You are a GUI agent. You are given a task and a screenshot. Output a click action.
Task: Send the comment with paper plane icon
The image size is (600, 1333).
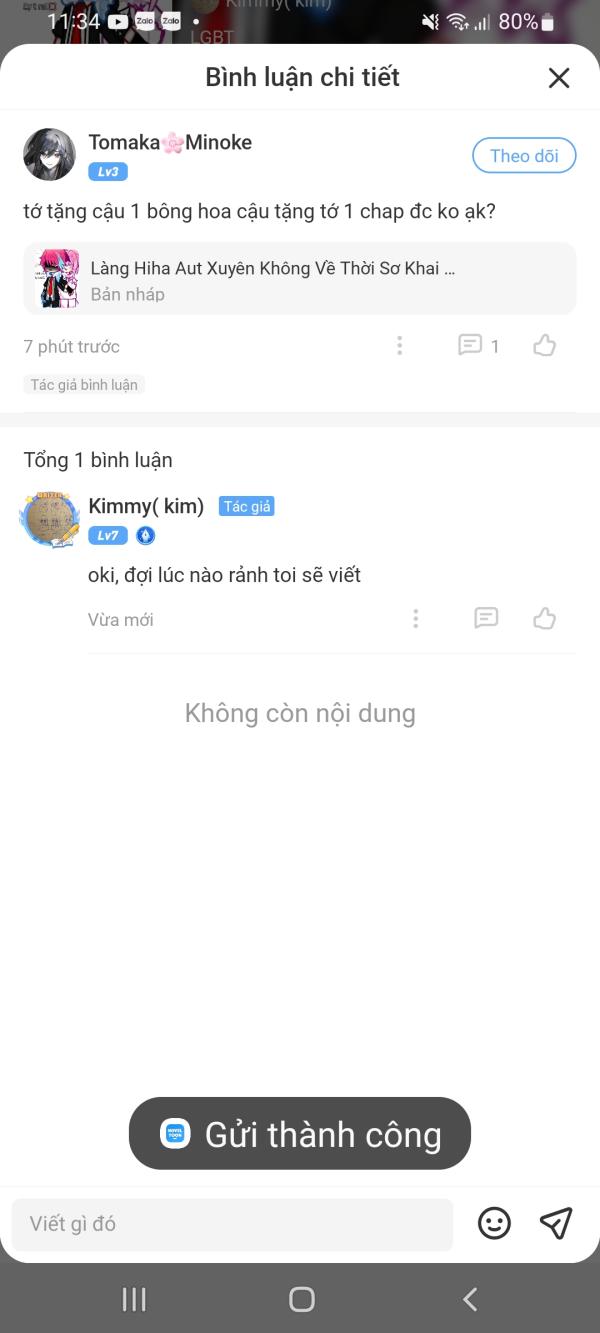click(556, 1223)
